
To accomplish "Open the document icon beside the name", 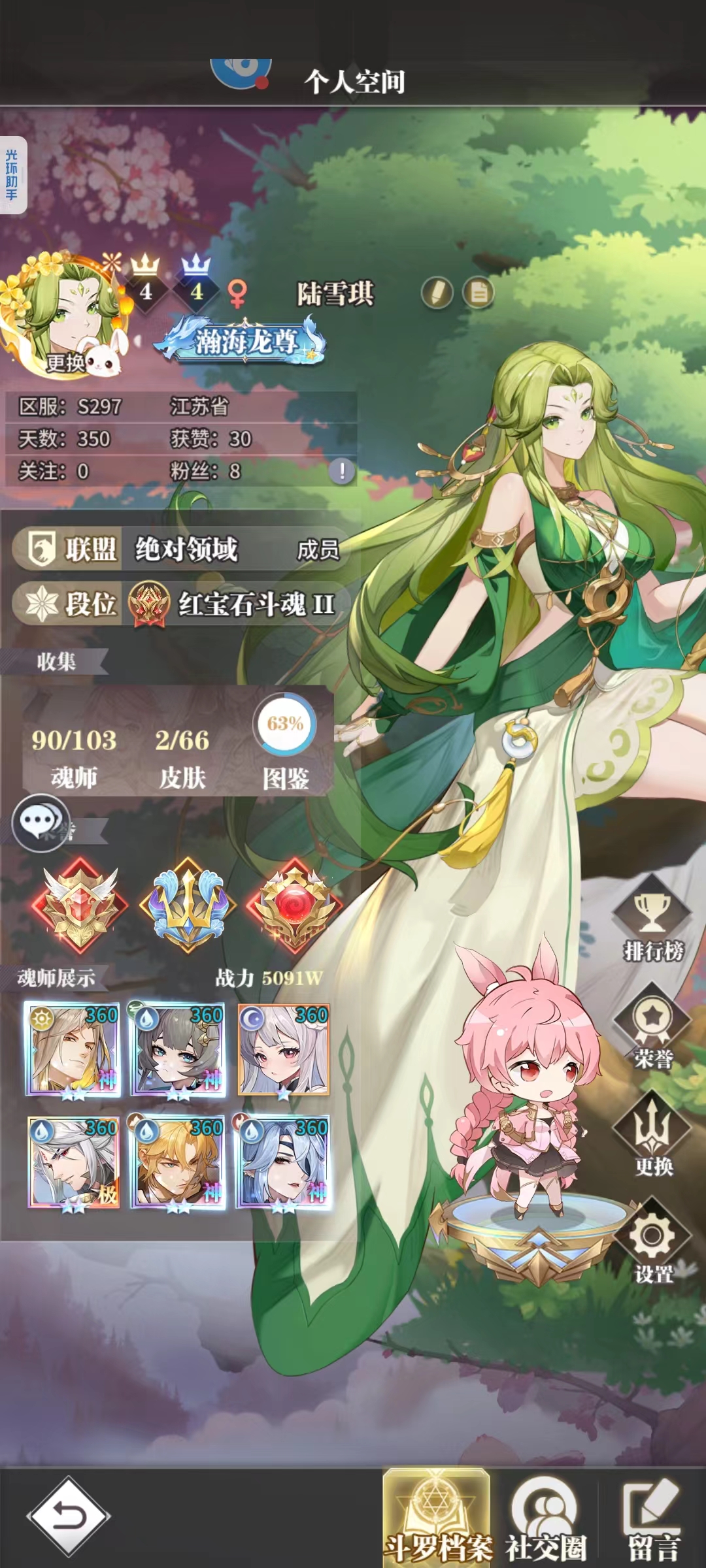I will point(479,293).
